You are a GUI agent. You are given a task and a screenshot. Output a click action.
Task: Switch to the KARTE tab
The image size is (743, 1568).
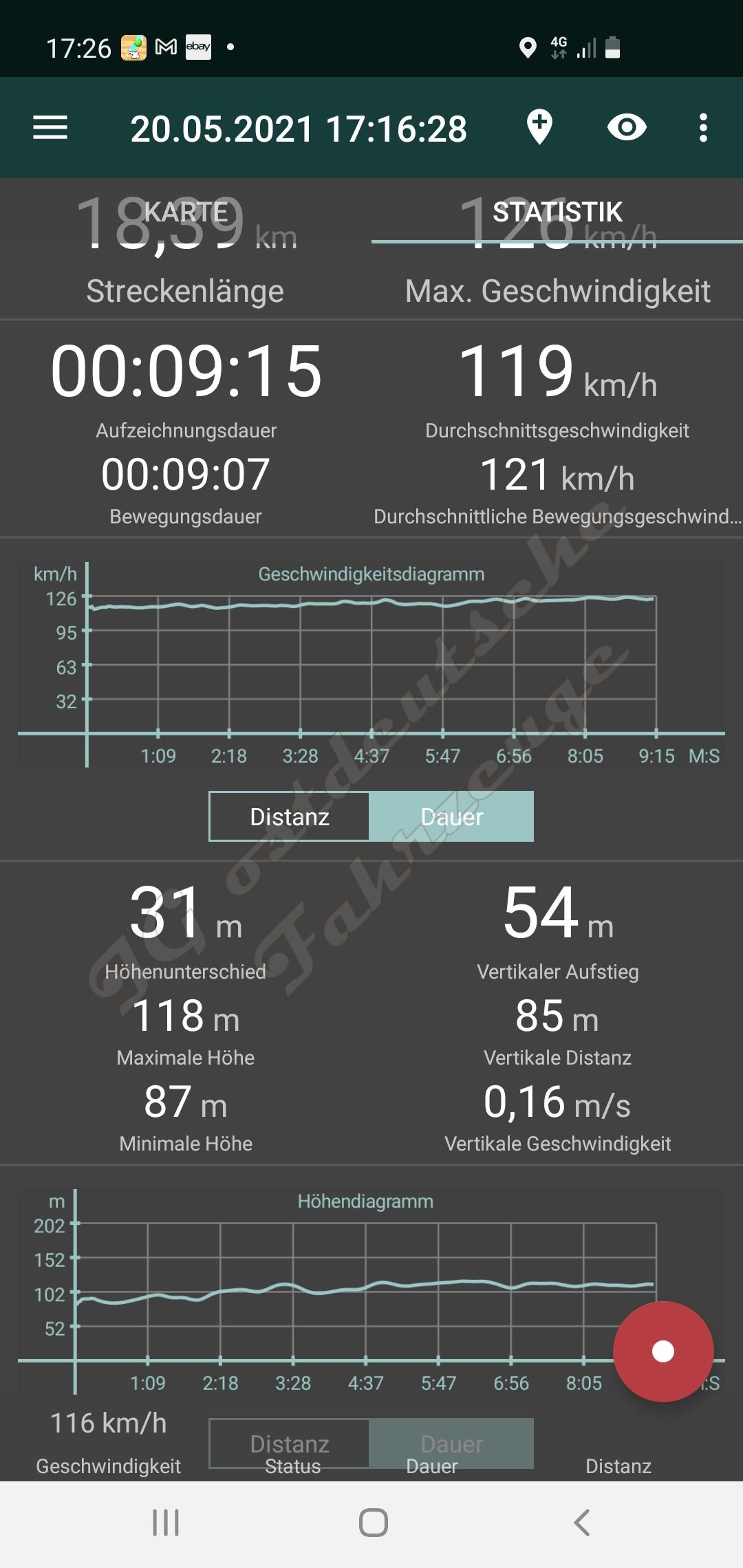[186, 212]
